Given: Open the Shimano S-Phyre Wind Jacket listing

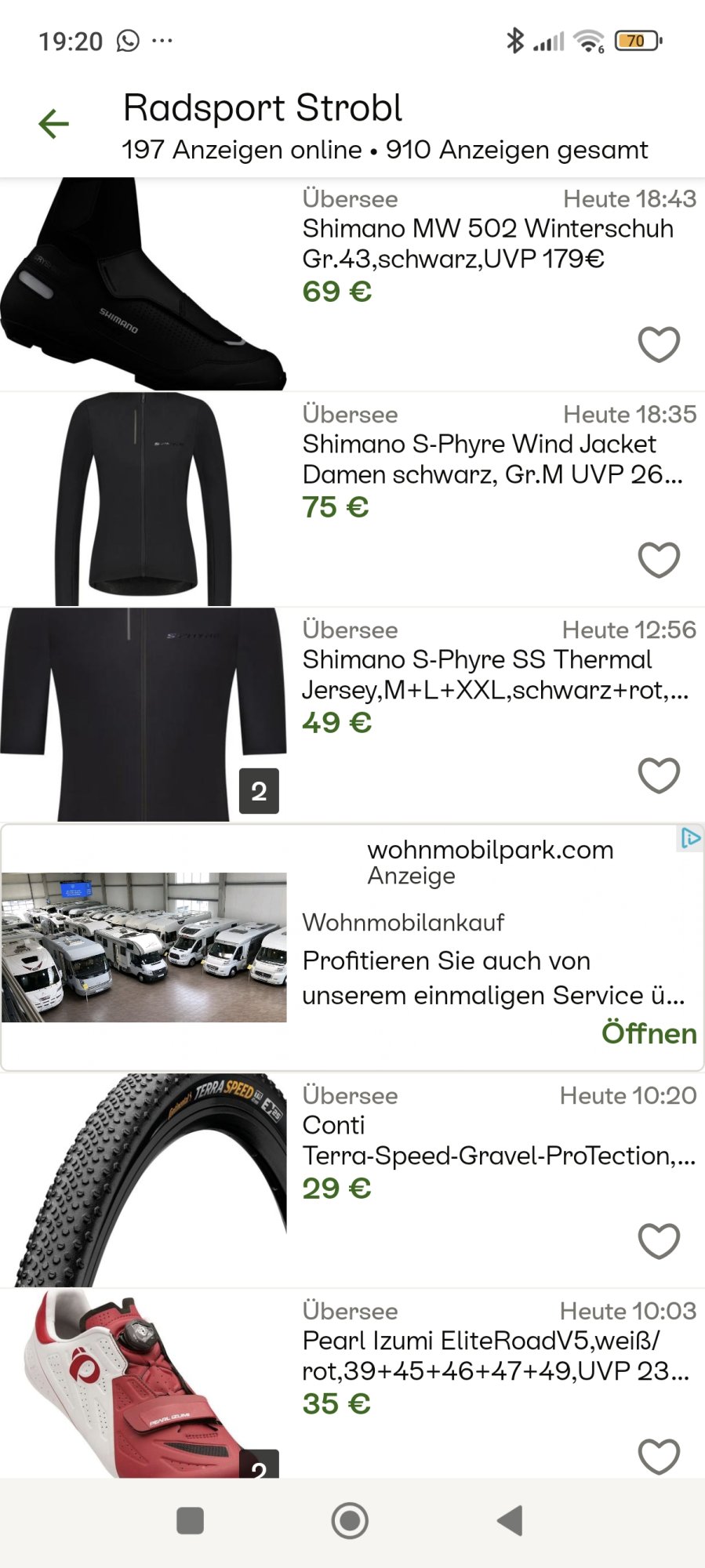Looking at the screenshot, I should point(478,459).
